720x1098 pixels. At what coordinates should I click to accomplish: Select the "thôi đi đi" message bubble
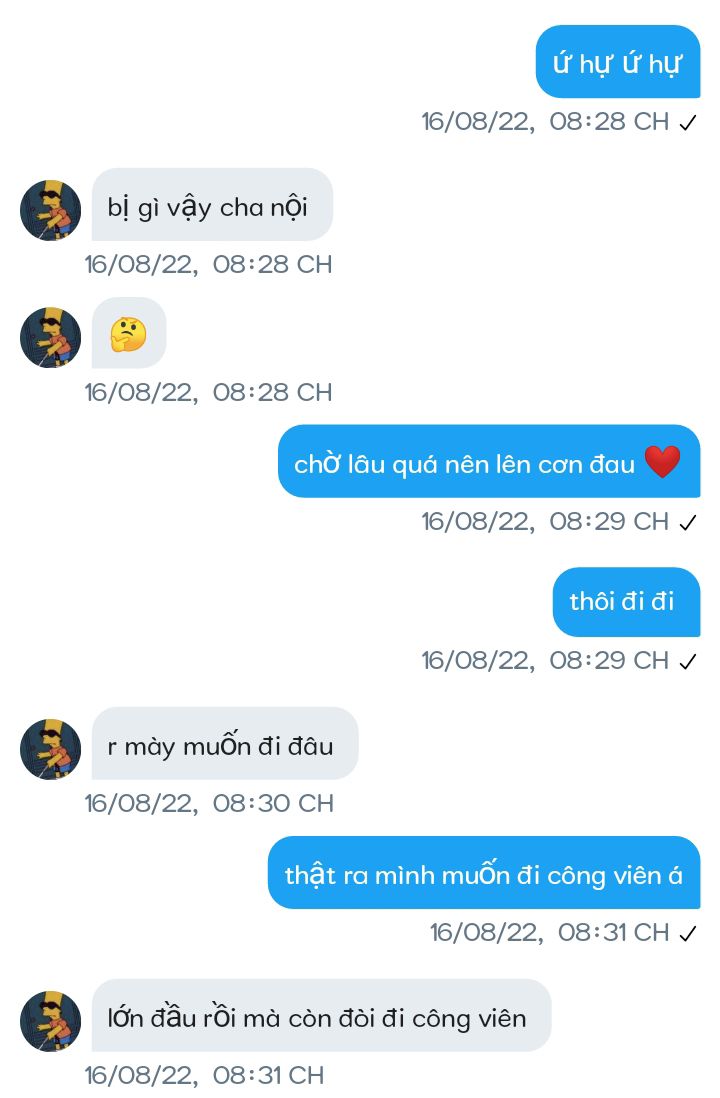(x=625, y=601)
